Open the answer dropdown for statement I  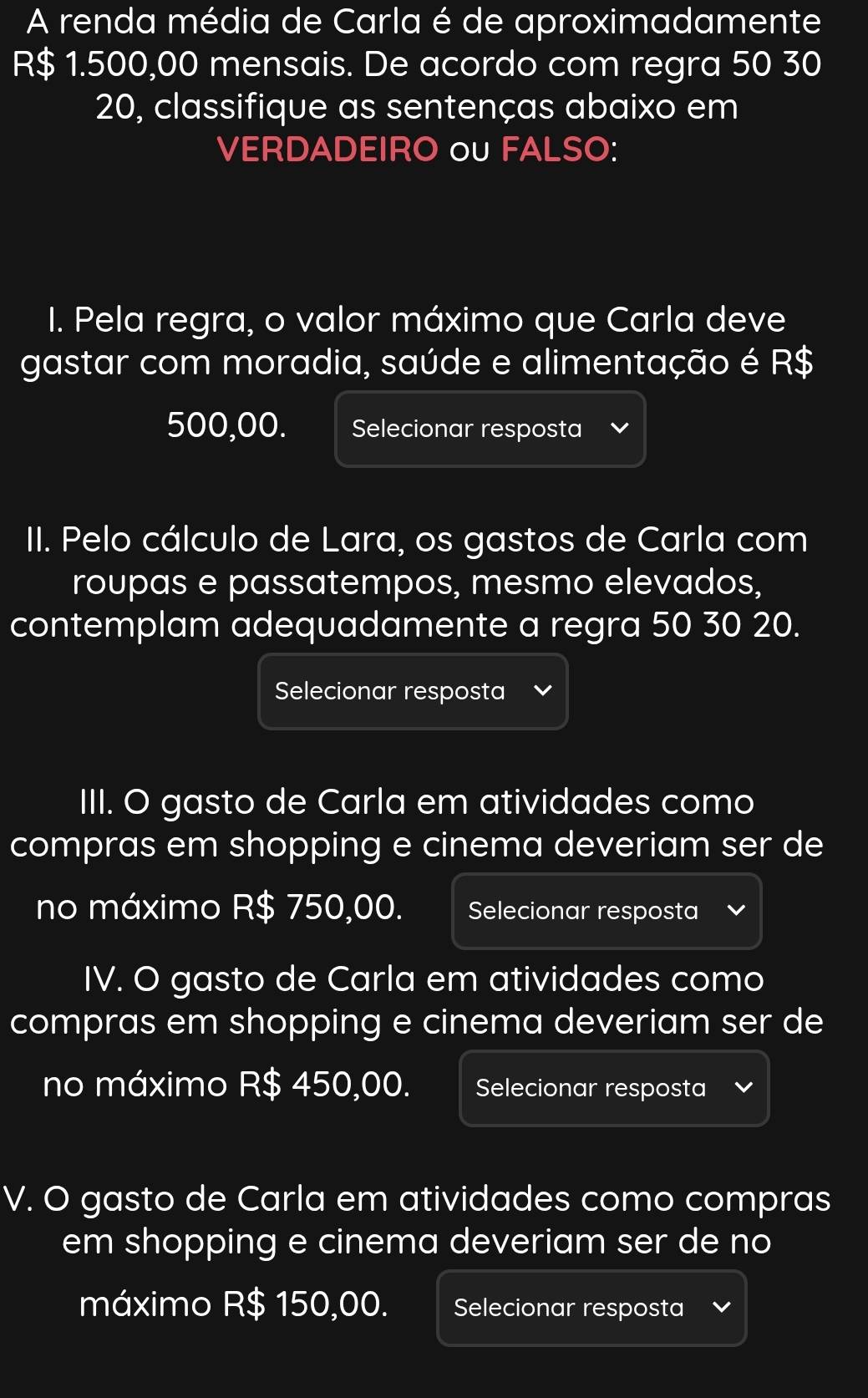click(490, 429)
